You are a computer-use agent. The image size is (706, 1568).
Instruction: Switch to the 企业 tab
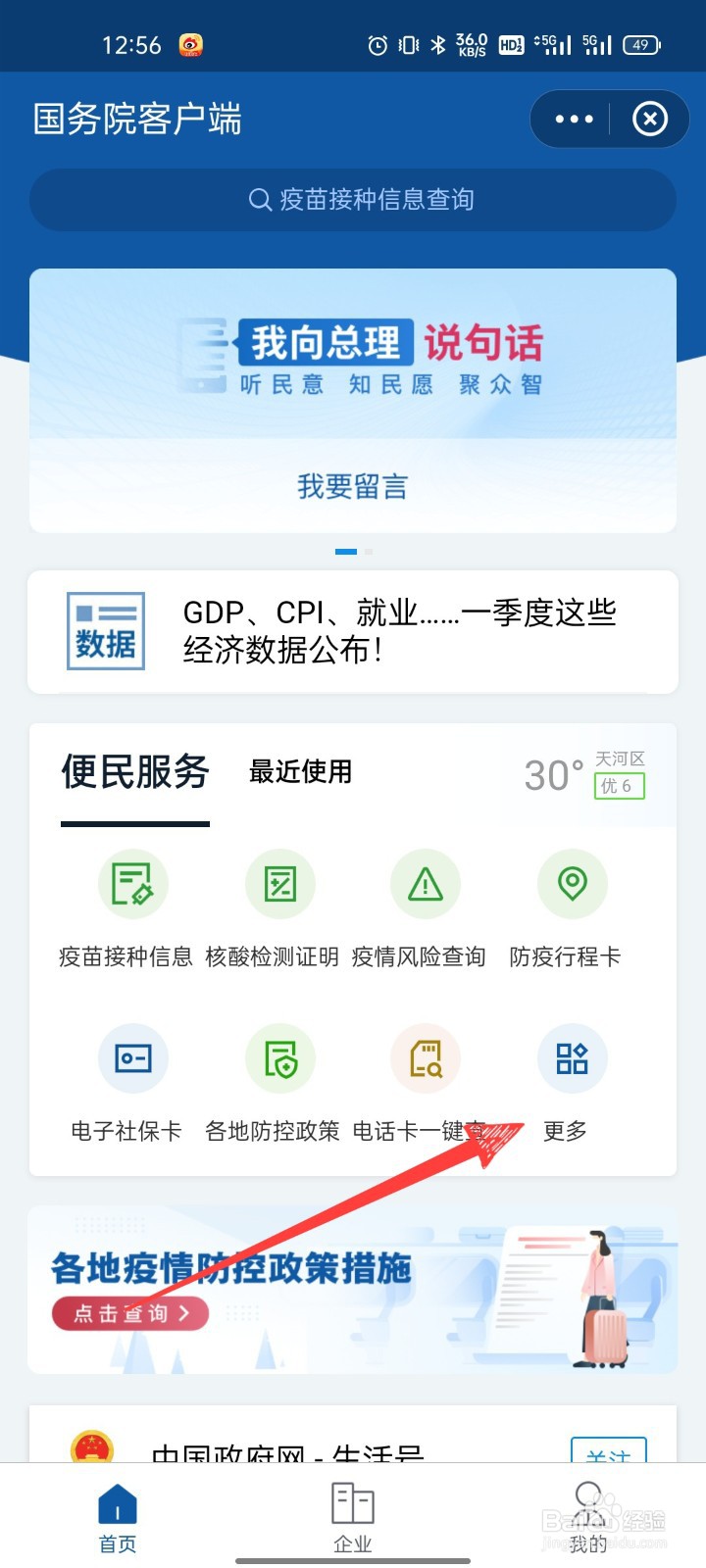coord(352,1514)
